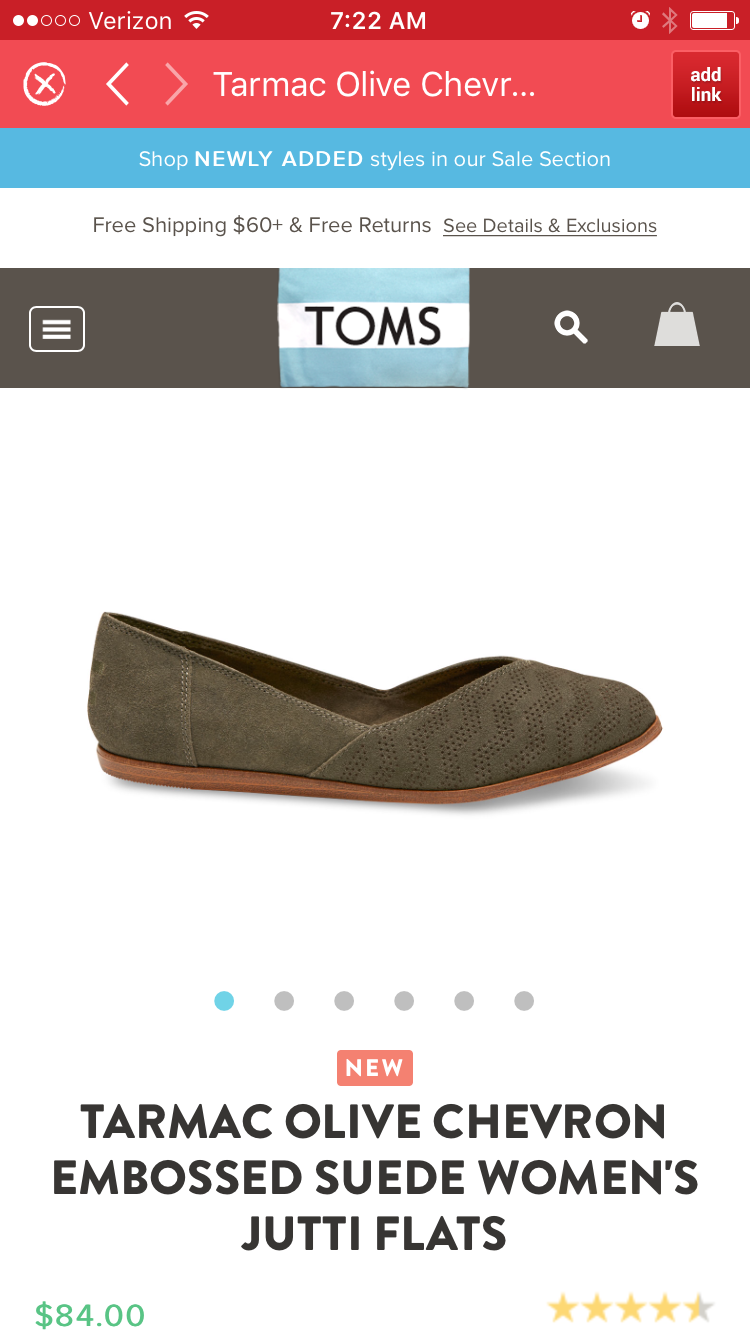Jump to the last product image dot

coord(524,1001)
